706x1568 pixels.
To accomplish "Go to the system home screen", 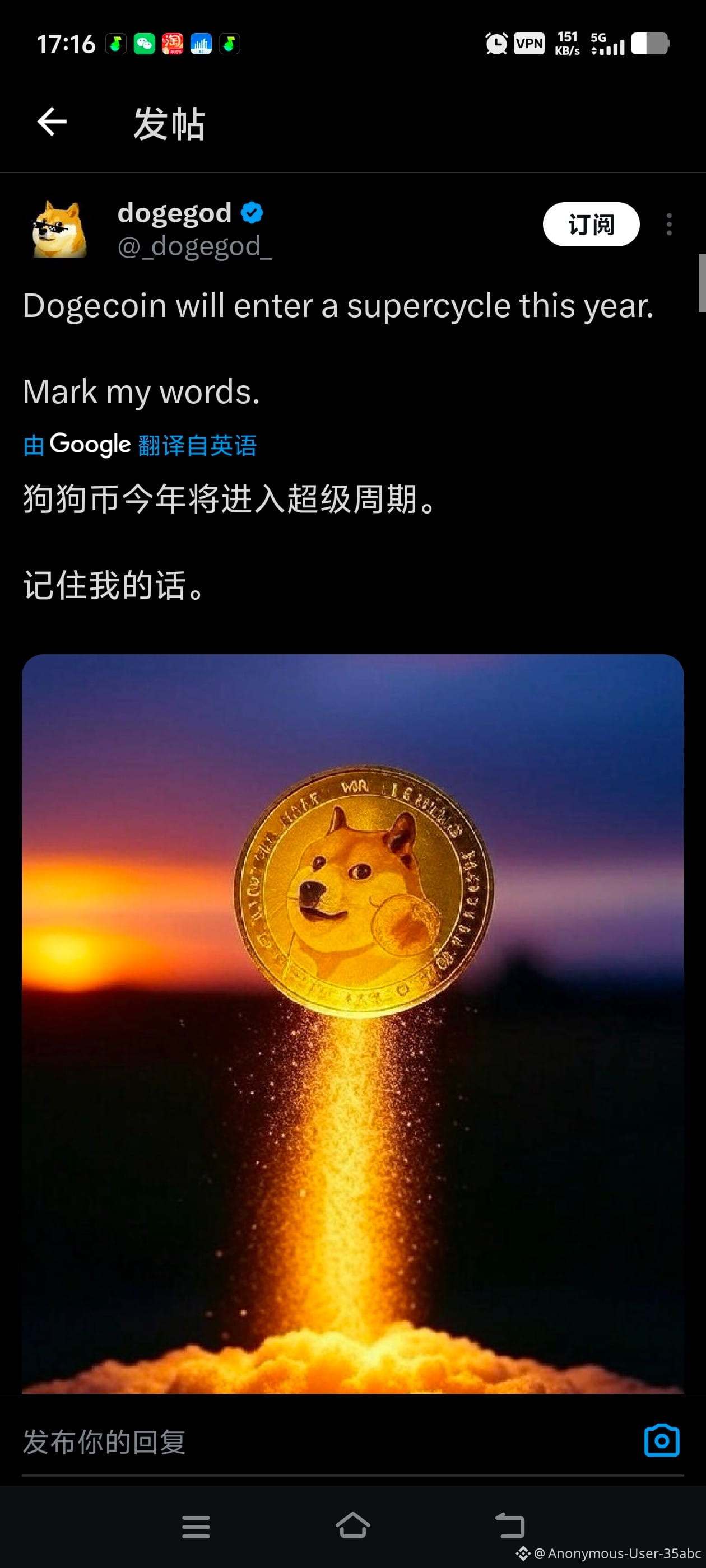I will tap(352, 1525).
